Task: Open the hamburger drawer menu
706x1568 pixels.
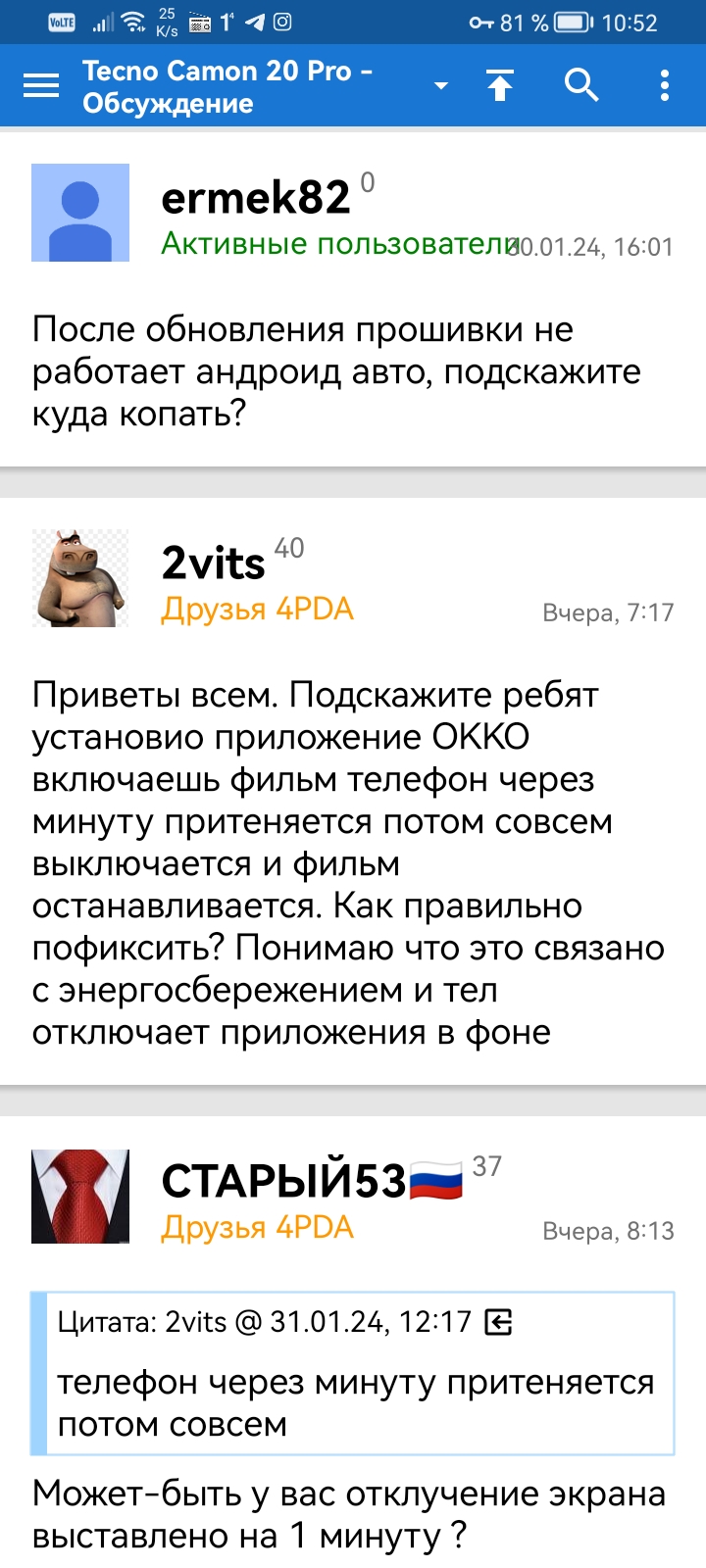Action: tap(41, 86)
